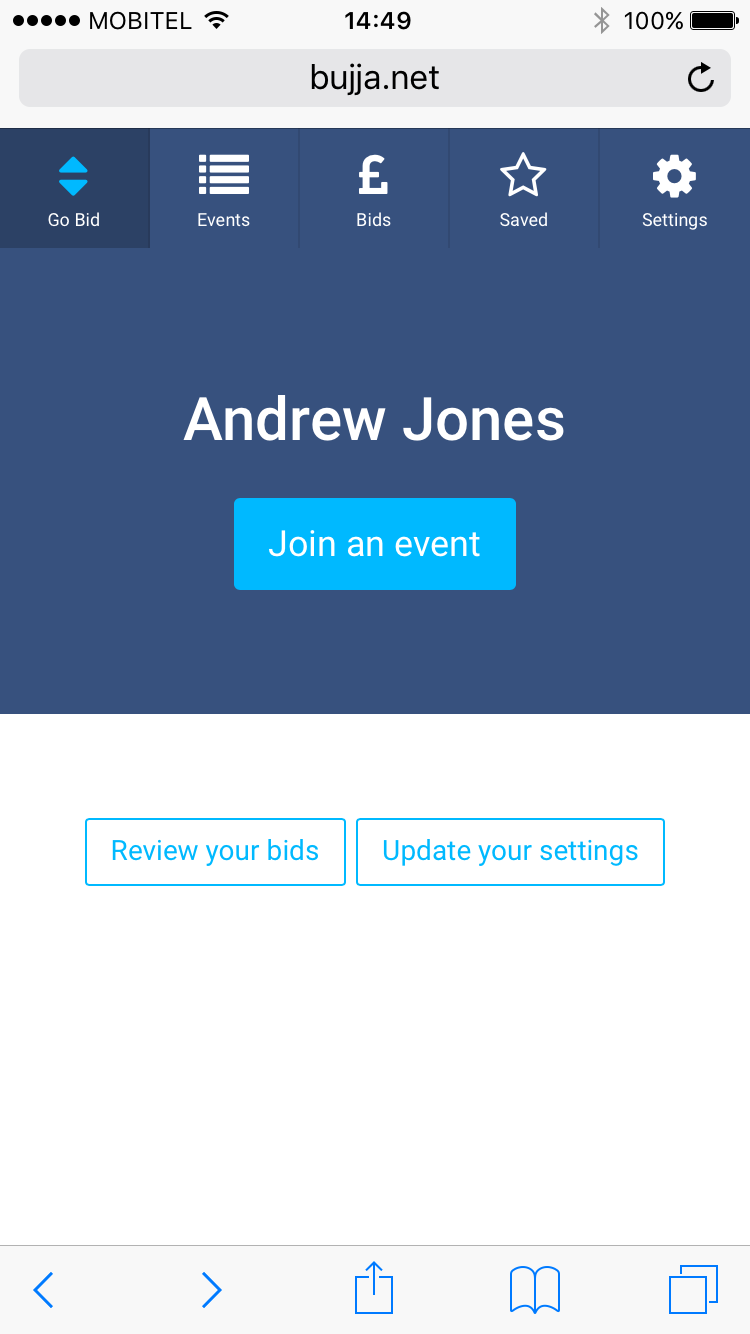Switch to the Go Bid tab
This screenshot has width=750, height=1334.
[74, 188]
